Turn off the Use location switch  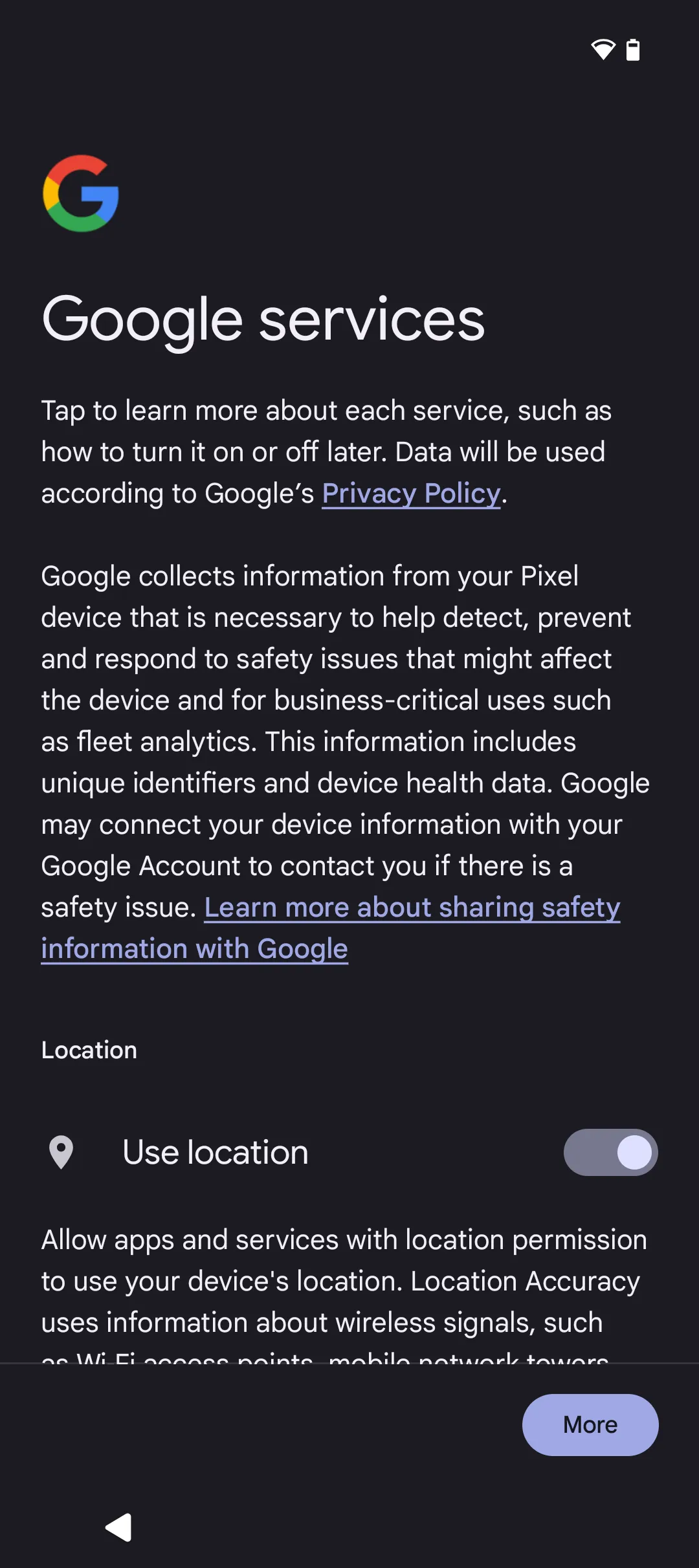click(610, 1152)
